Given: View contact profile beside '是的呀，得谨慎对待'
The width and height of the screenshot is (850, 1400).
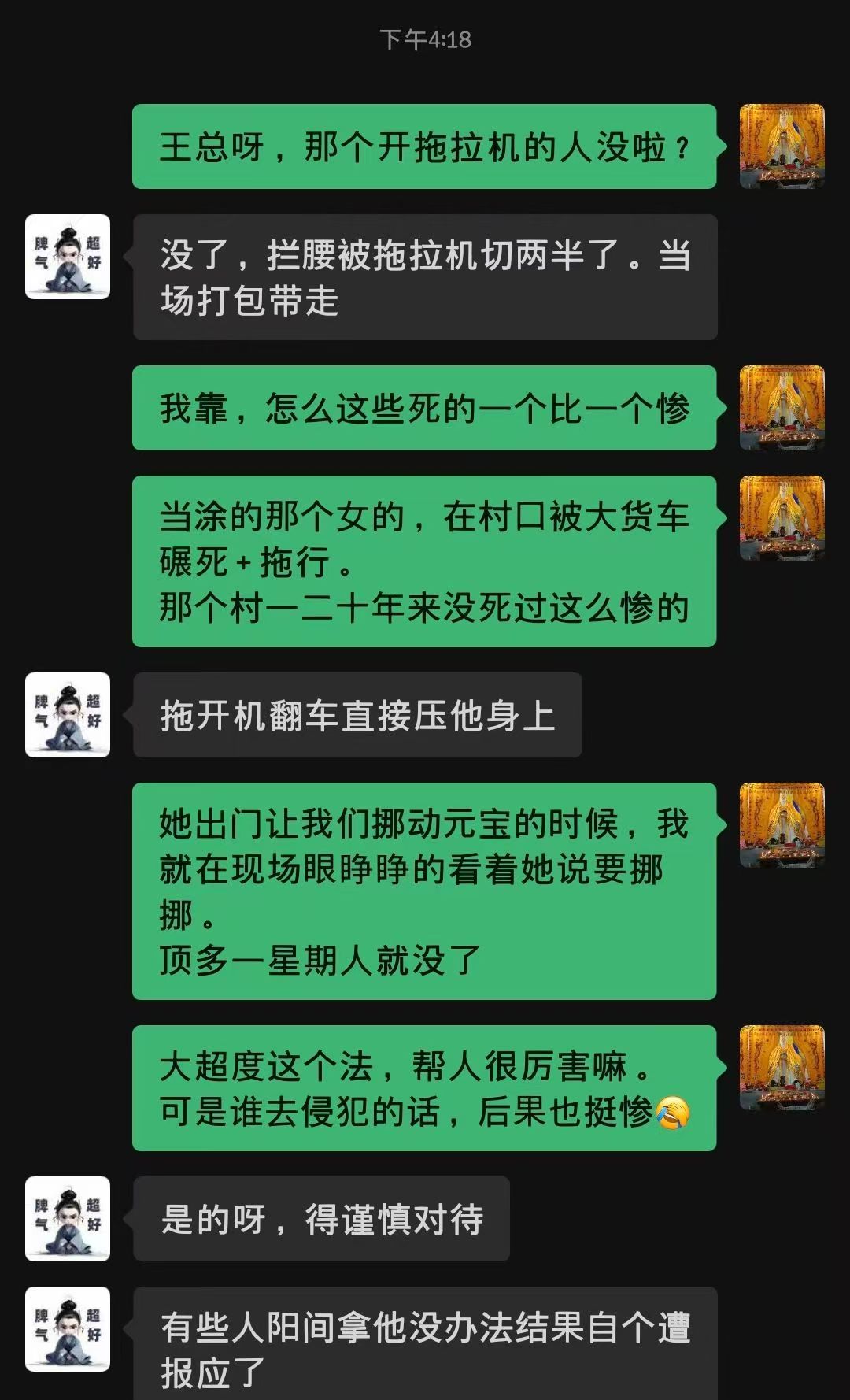Looking at the screenshot, I should (68, 1219).
